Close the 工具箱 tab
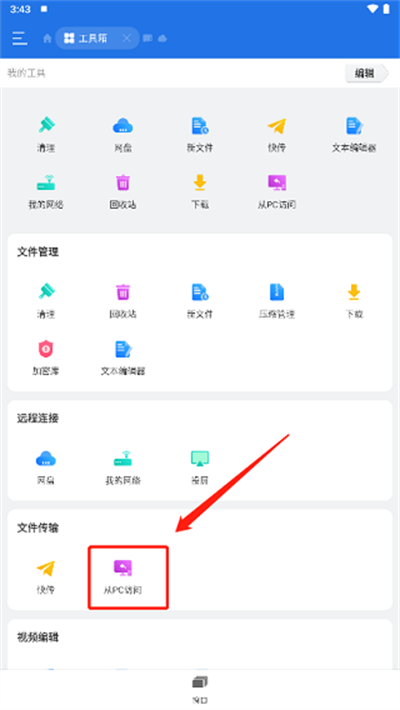The height and width of the screenshot is (710, 400). (x=126, y=38)
